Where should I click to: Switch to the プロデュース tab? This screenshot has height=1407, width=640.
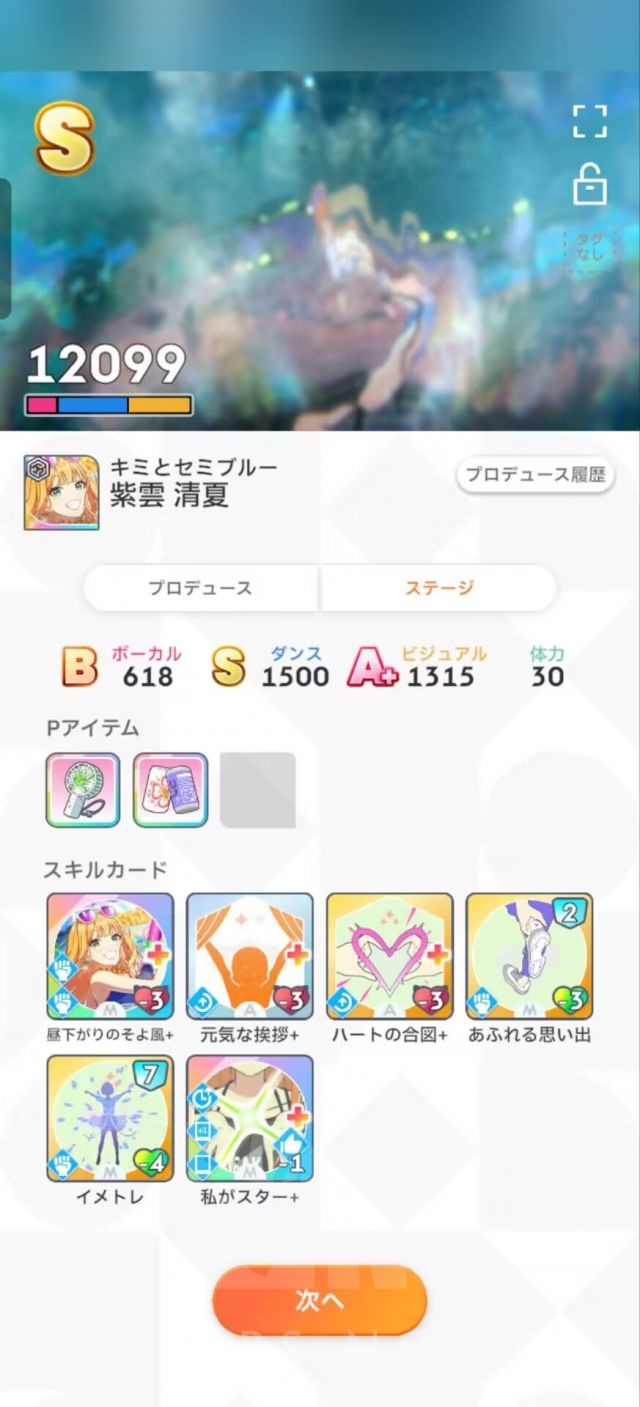click(x=201, y=588)
